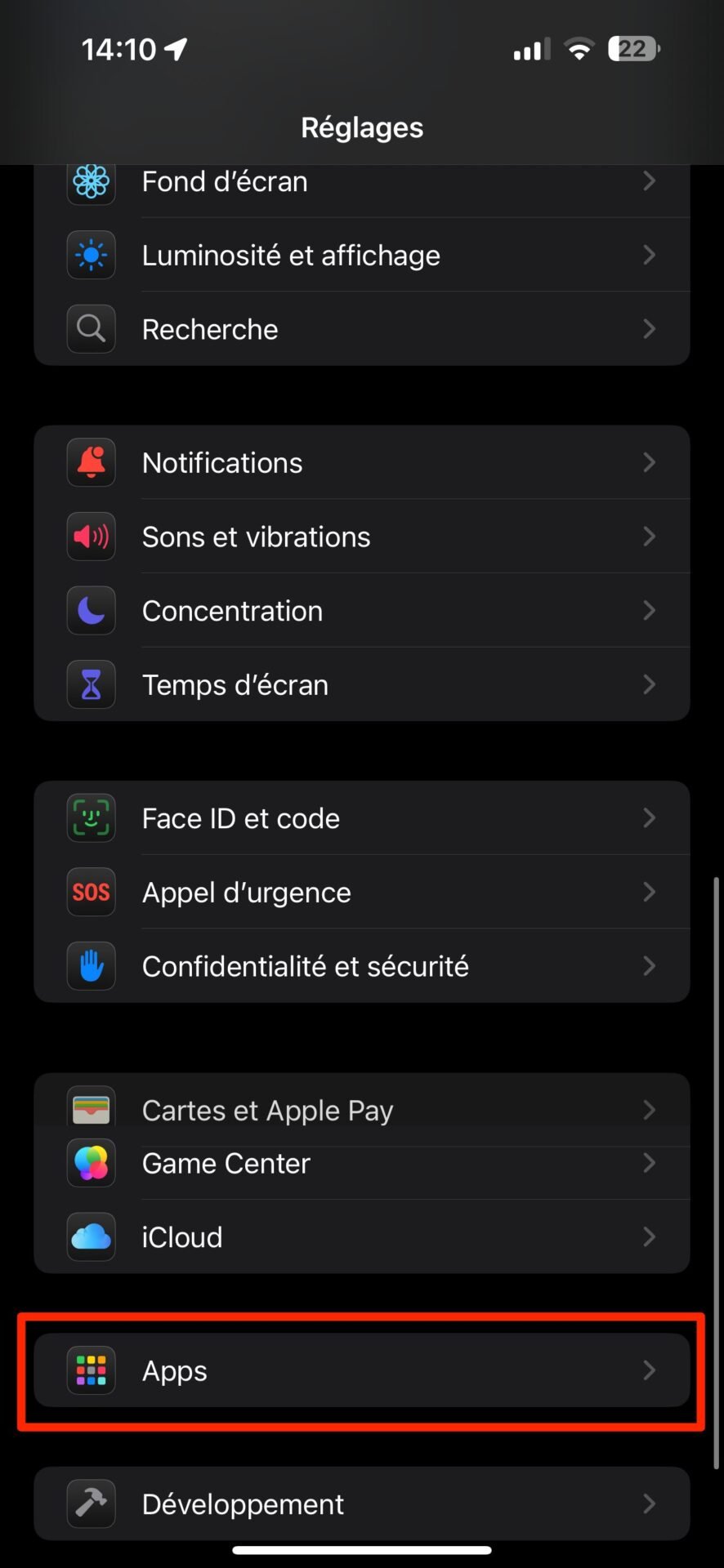This screenshot has height=1568, width=724.
Task: Open Face ID et code
Action: tap(362, 817)
